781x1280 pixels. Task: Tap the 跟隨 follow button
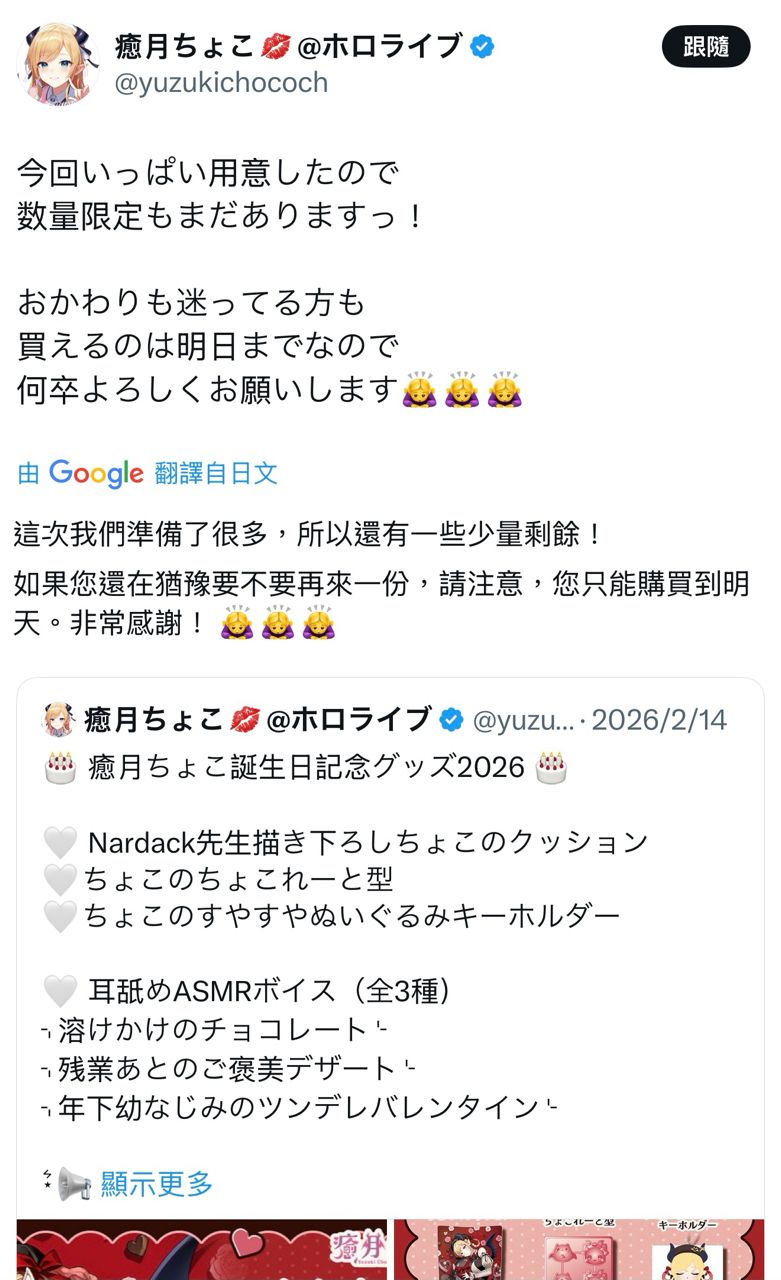click(705, 47)
